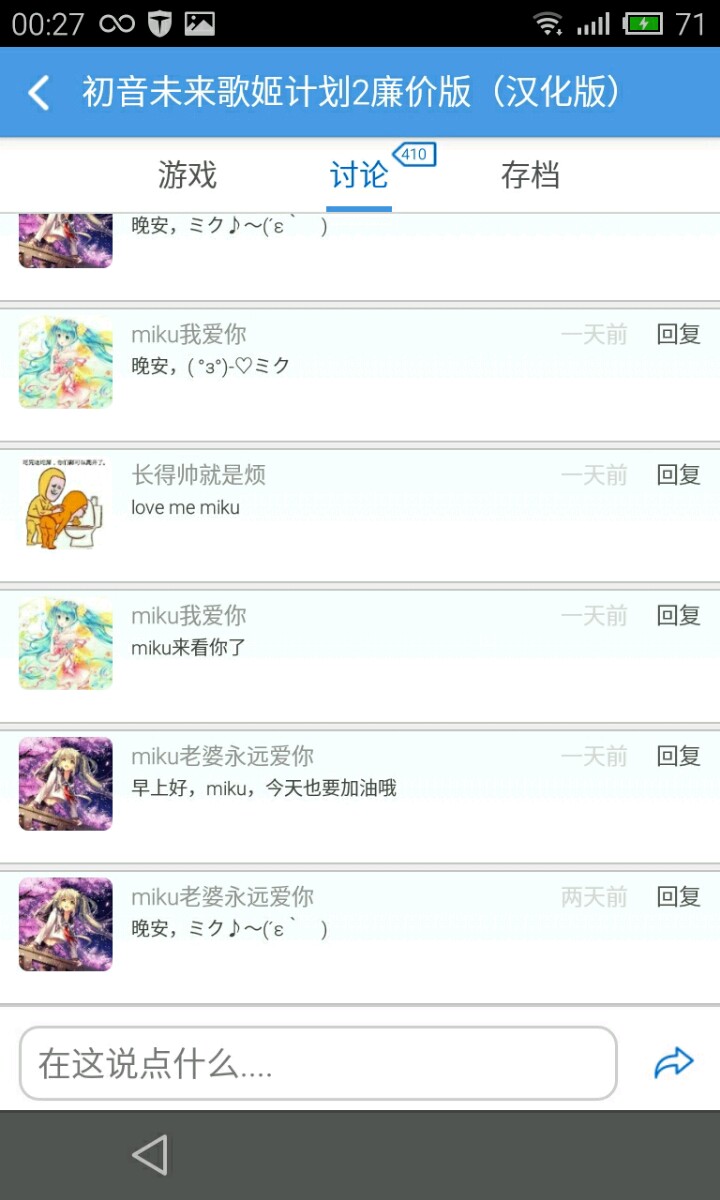Switch to the 存档 tab
This screenshot has height=1200, width=720.
coord(530,175)
